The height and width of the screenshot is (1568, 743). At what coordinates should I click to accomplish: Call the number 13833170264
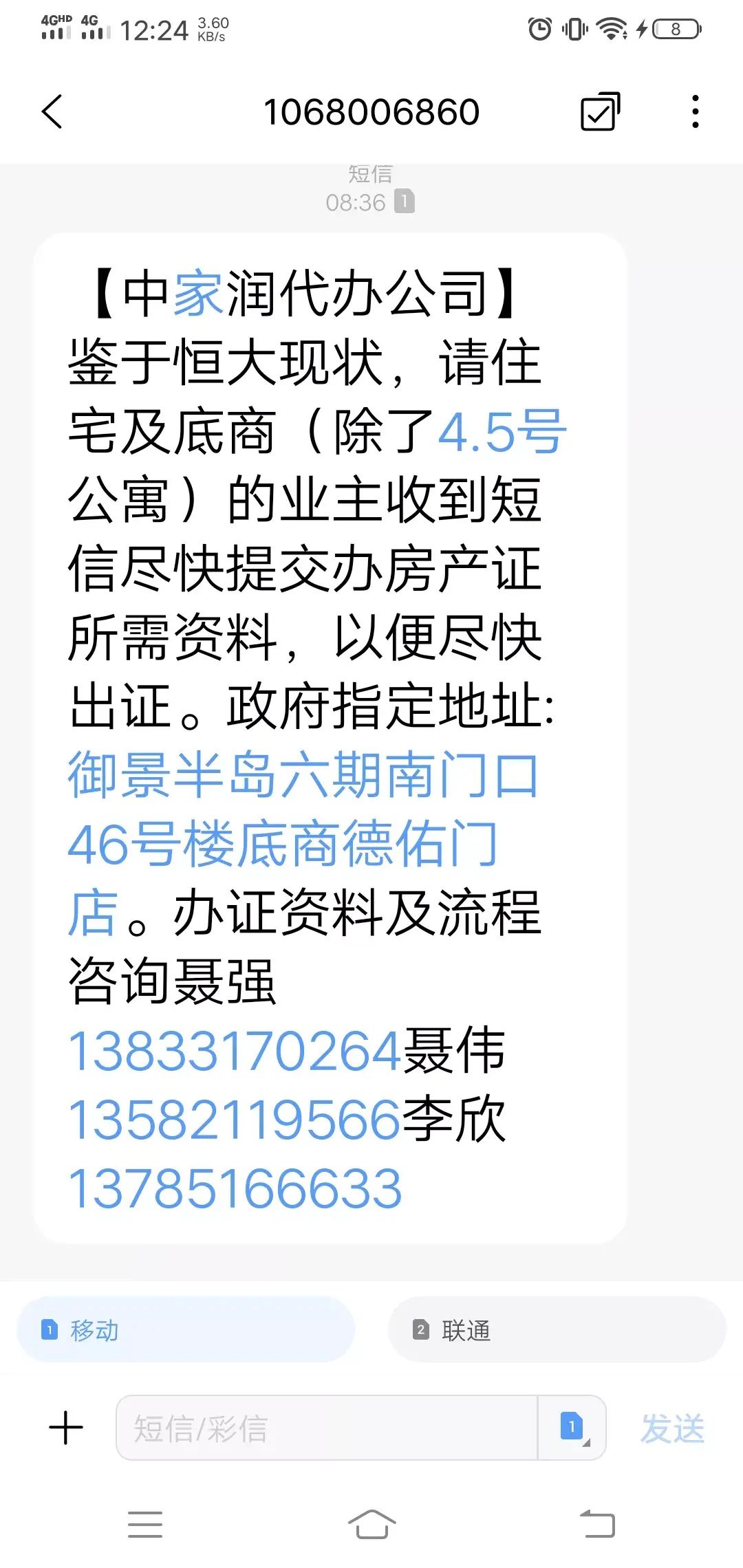(x=234, y=1051)
